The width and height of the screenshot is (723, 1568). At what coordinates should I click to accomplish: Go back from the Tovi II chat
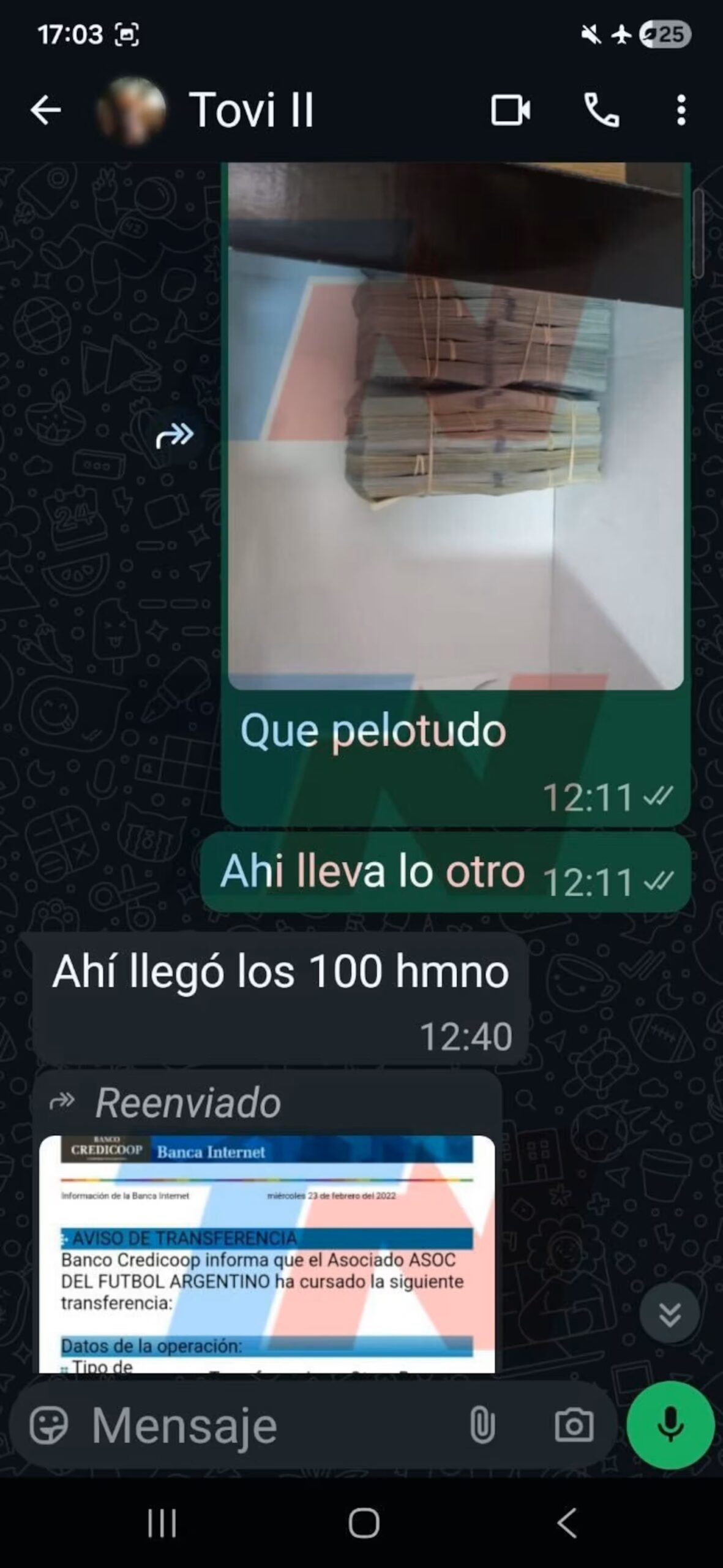[46, 111]
